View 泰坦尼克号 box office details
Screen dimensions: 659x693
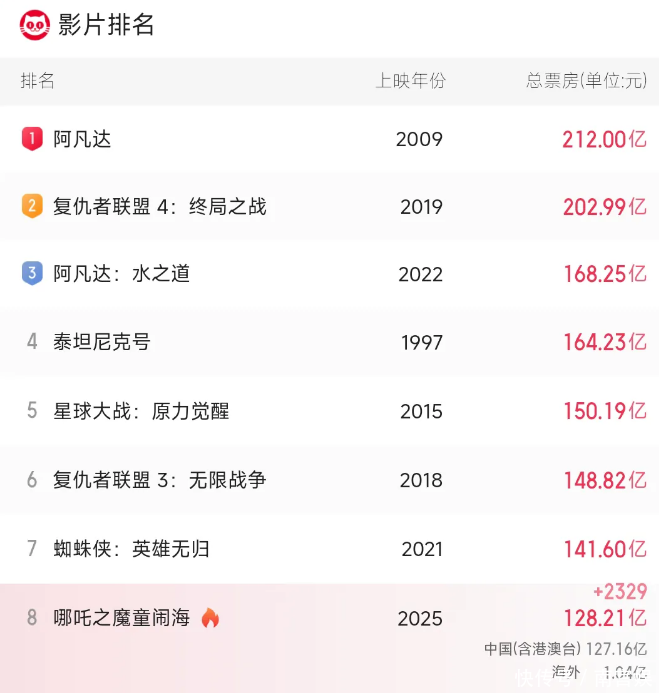pyautogui.click(x=102, y=342)
